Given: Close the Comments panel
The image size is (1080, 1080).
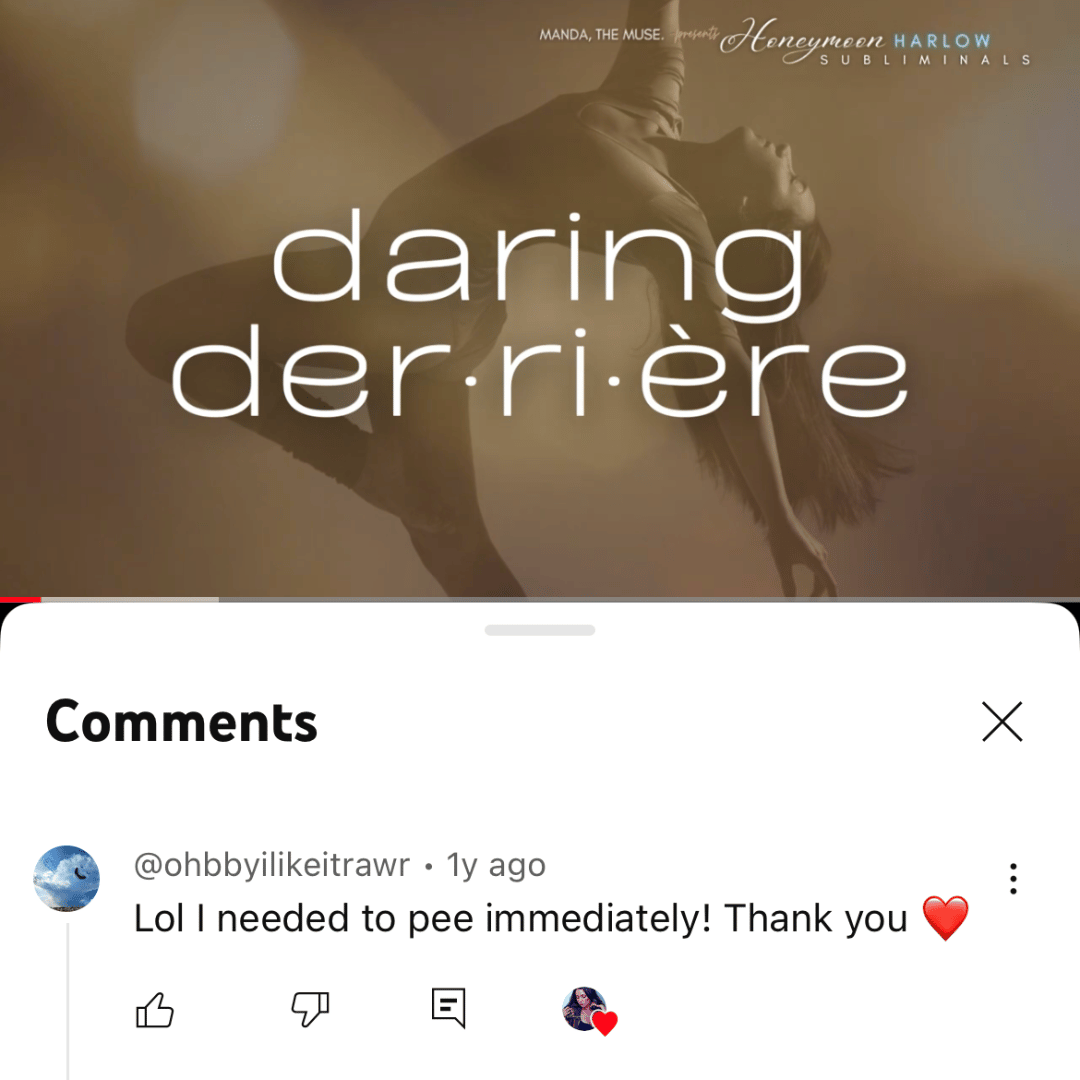Looking at the screenshot, I should click(1002, 721).
